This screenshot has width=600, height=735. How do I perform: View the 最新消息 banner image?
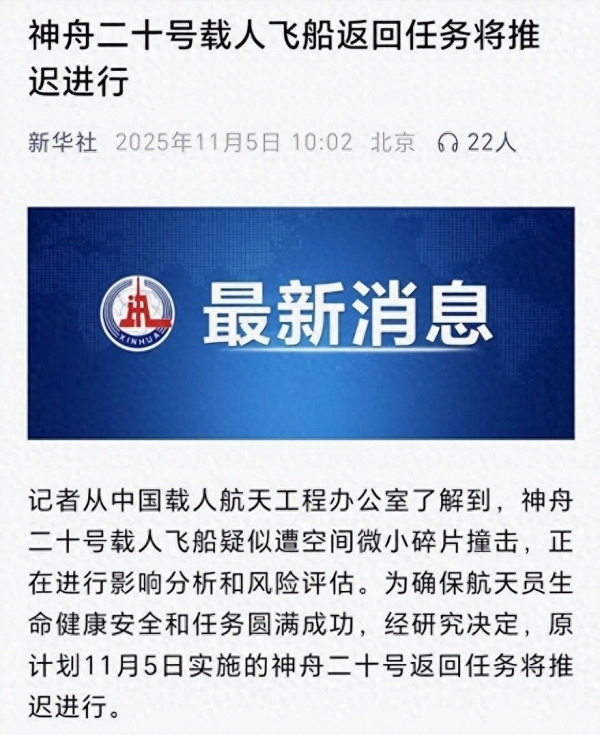pos(300,323)
